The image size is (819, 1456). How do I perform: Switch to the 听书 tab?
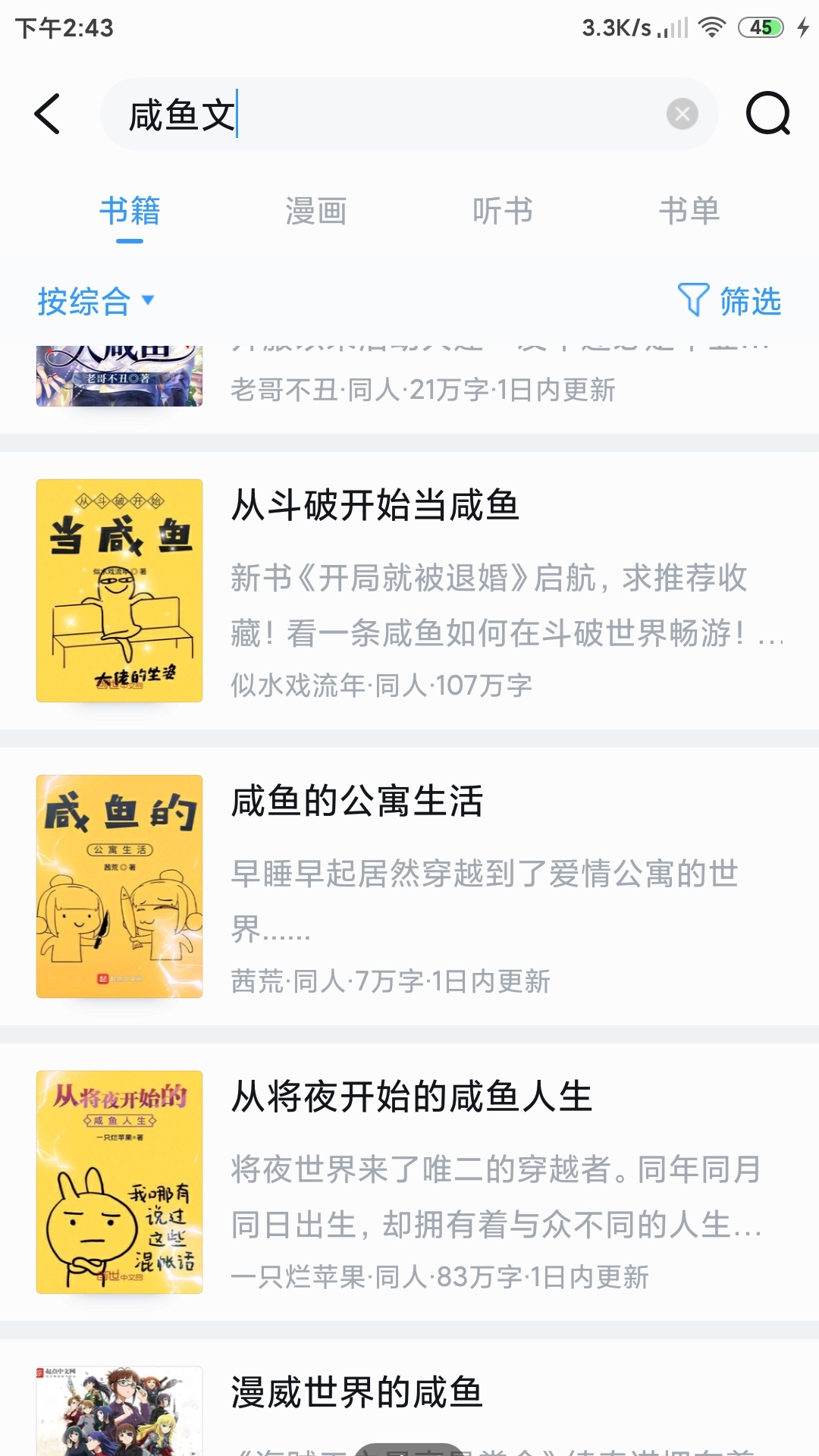click(x=503, y=211)
